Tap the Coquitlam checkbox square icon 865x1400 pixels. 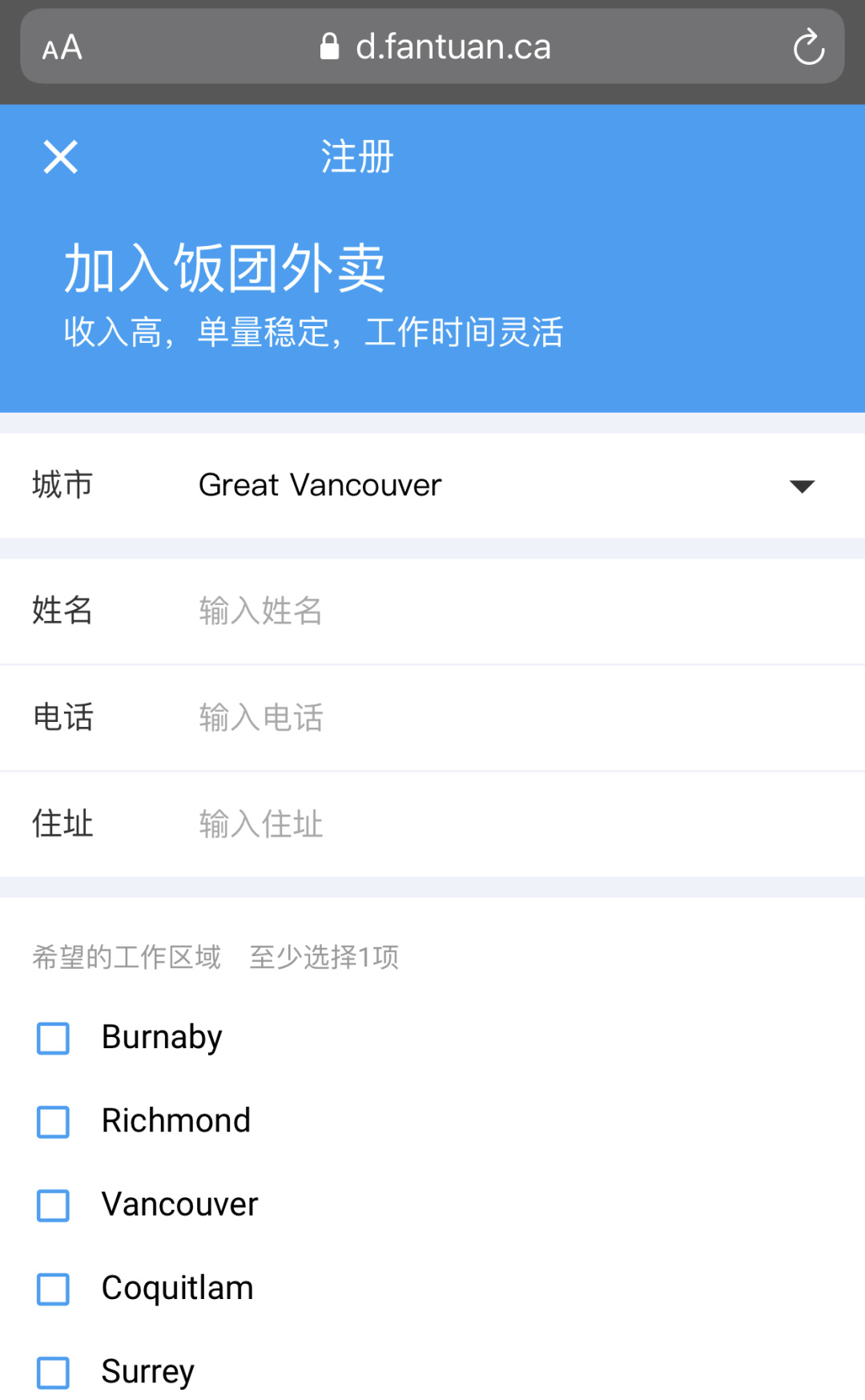coord(52,1289)
